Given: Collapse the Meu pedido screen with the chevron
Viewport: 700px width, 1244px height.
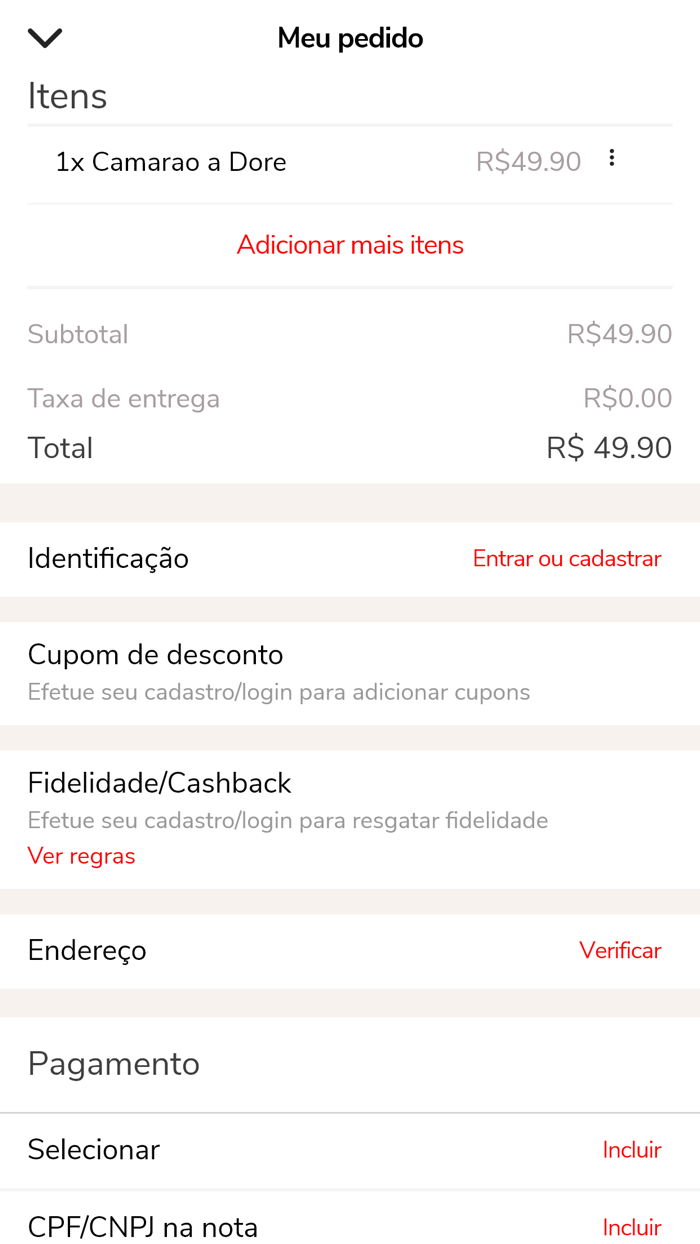Looking at the screenshot, I should coord(45,38).
